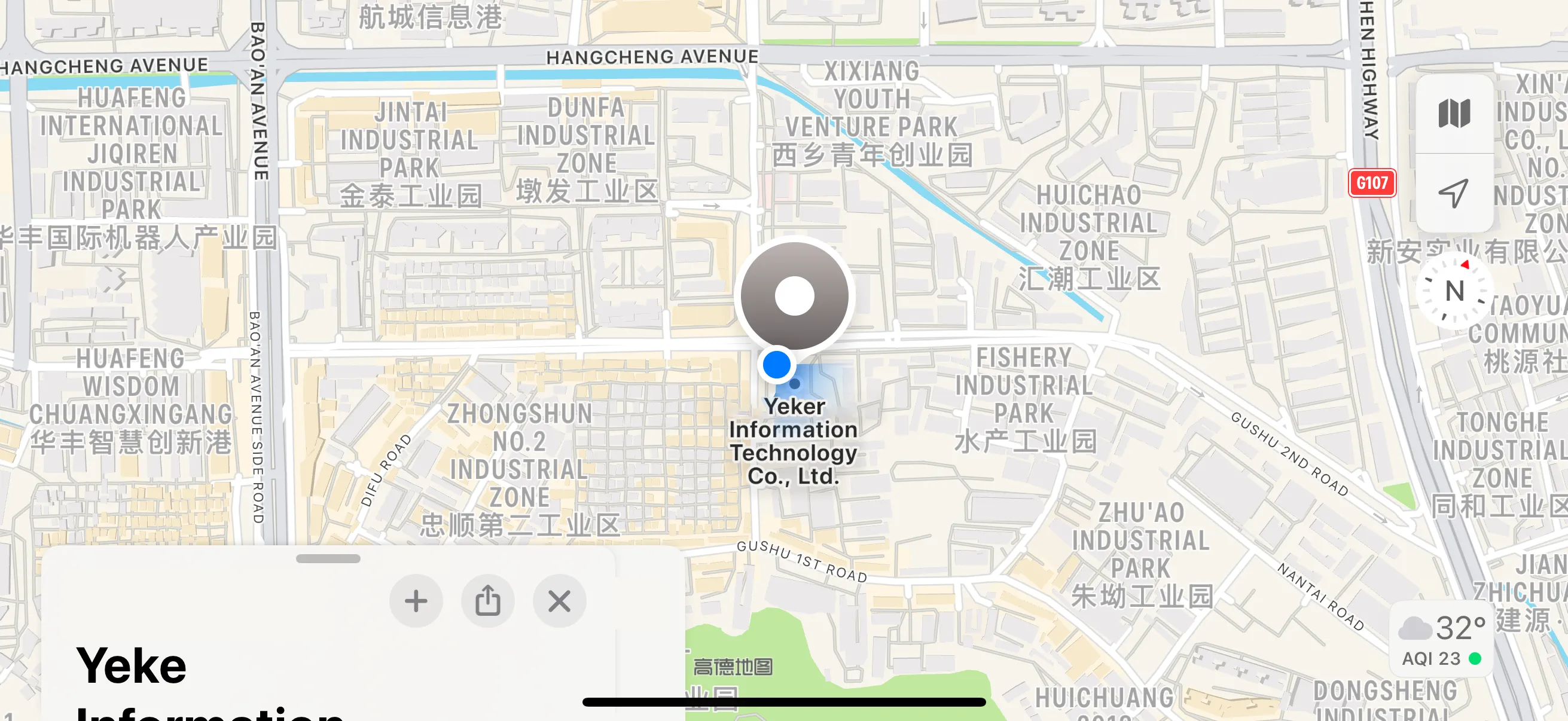Tap the place card grabber handle
Screen dimensions: 1568x721
[328, 558]
